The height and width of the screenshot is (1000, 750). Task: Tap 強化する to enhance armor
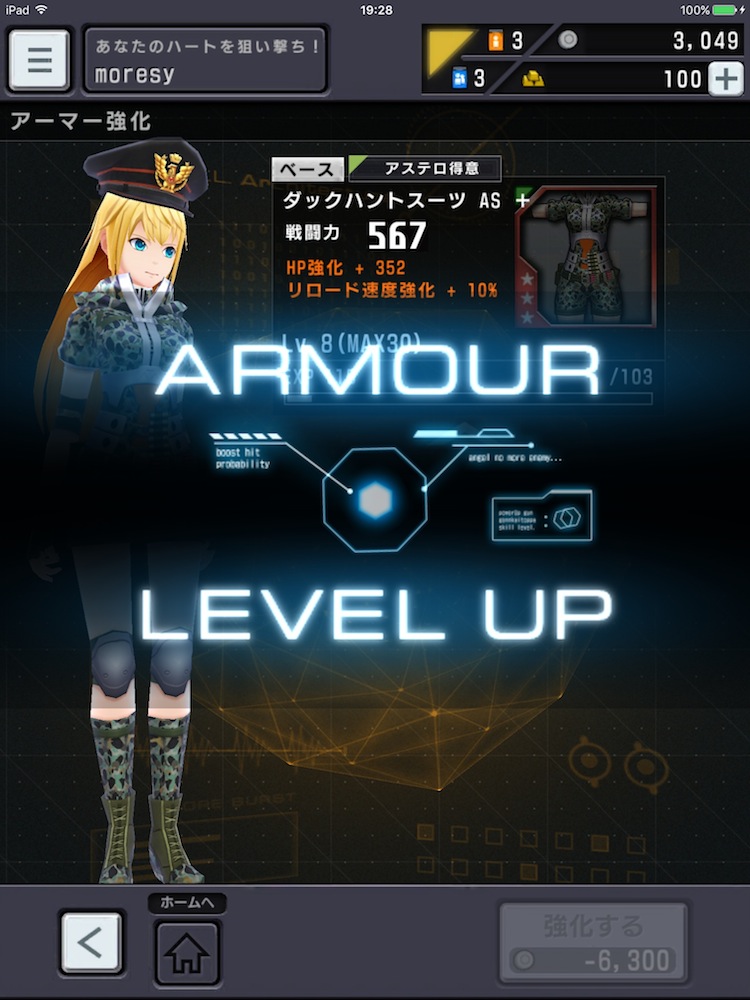coord(593,942)
